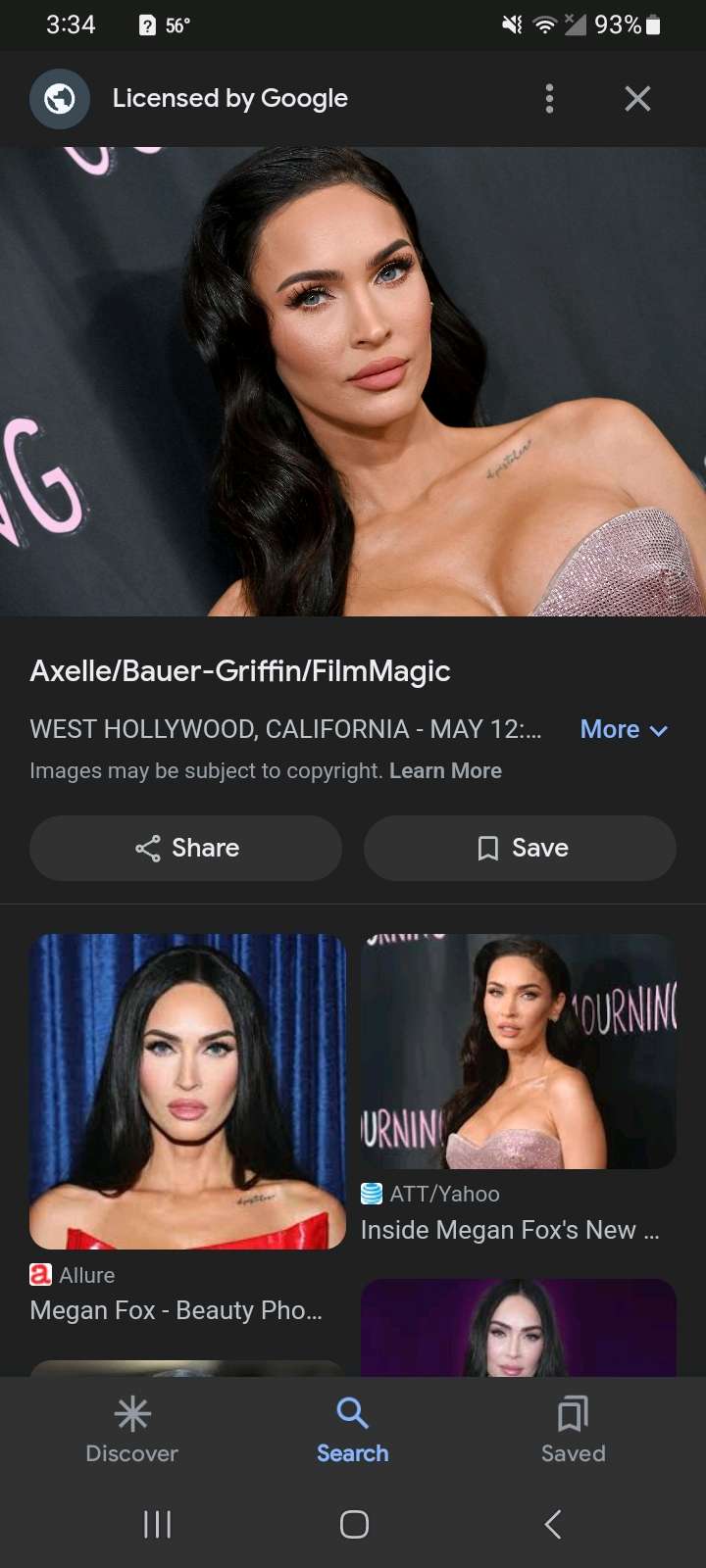Open the ATT/Yahoo related image

point(519,1052)
